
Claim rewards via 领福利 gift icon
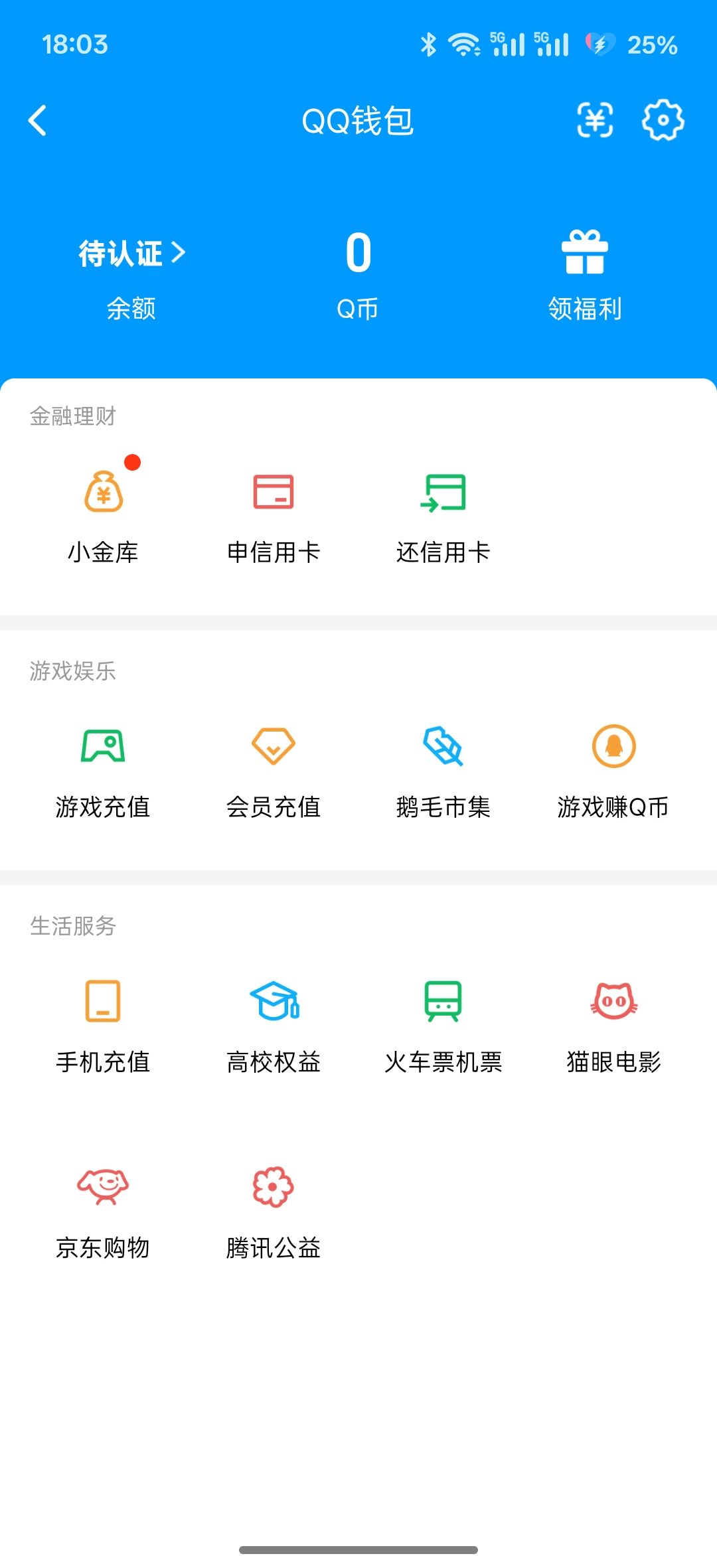point(586,252)
